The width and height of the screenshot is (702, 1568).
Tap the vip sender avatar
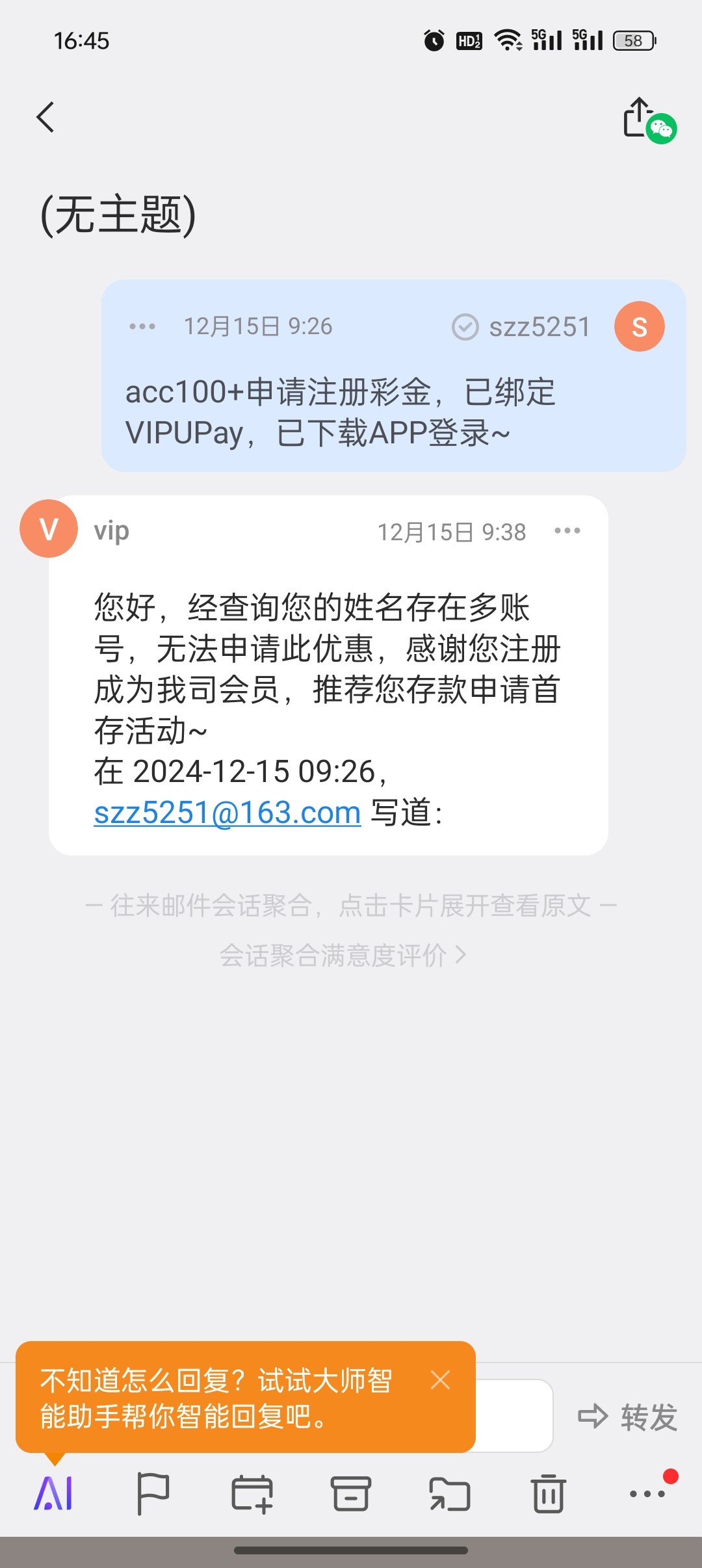click(x=49, y=529)
